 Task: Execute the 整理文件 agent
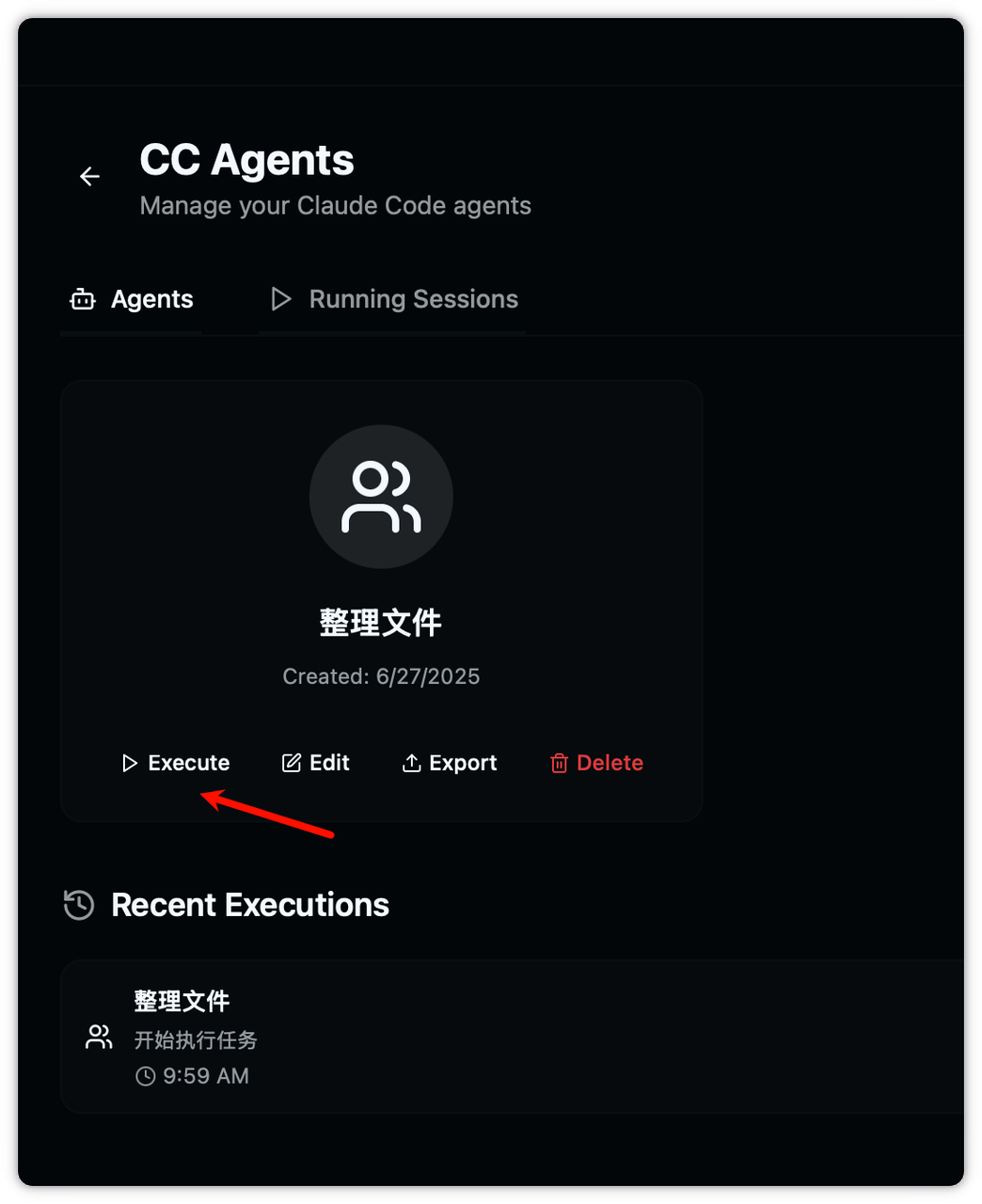coord(176,763)
